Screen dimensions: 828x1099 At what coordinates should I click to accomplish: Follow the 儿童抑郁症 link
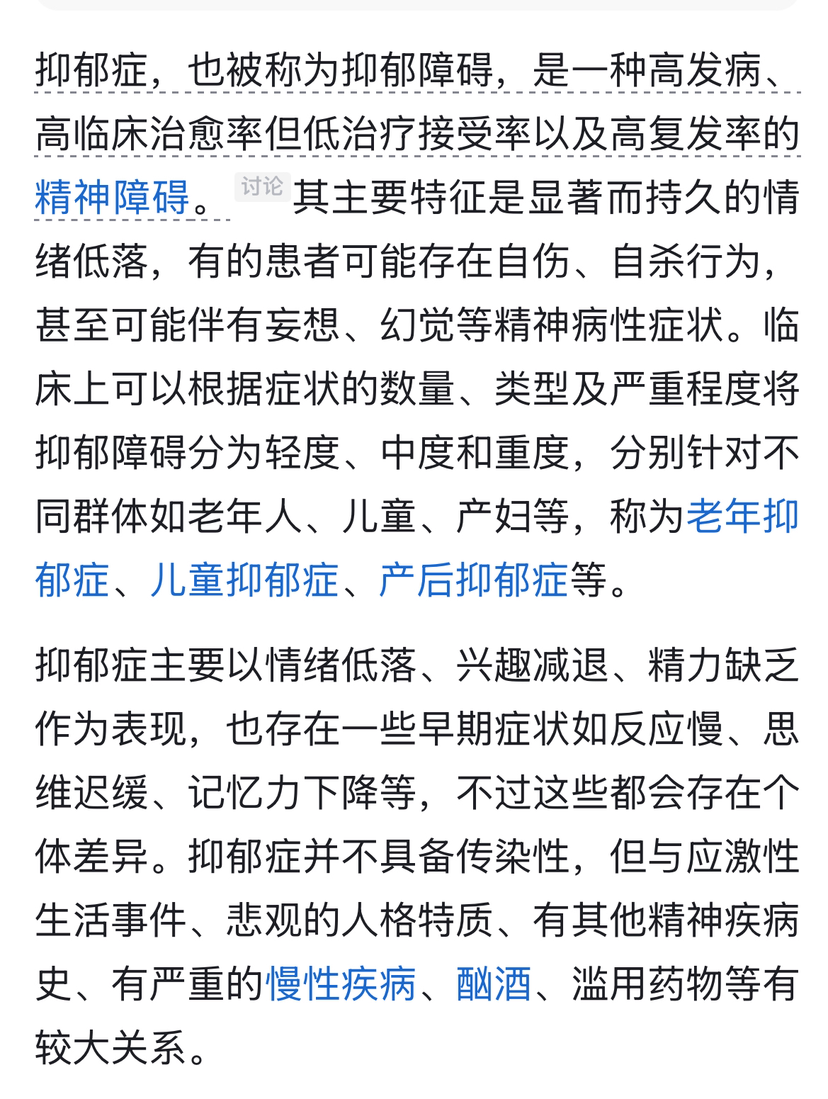click(x=245, y=580)
